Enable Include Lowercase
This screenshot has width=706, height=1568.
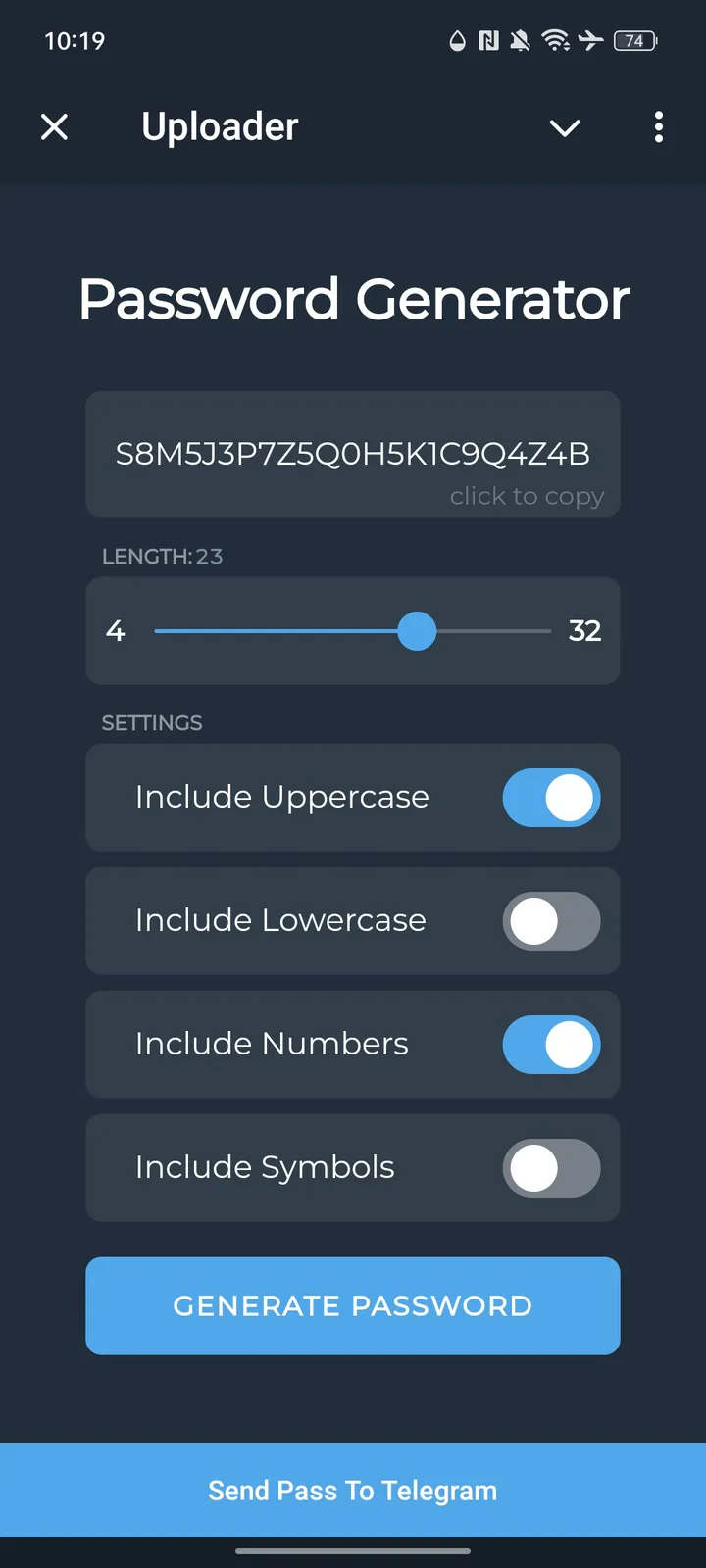[551, 921]
